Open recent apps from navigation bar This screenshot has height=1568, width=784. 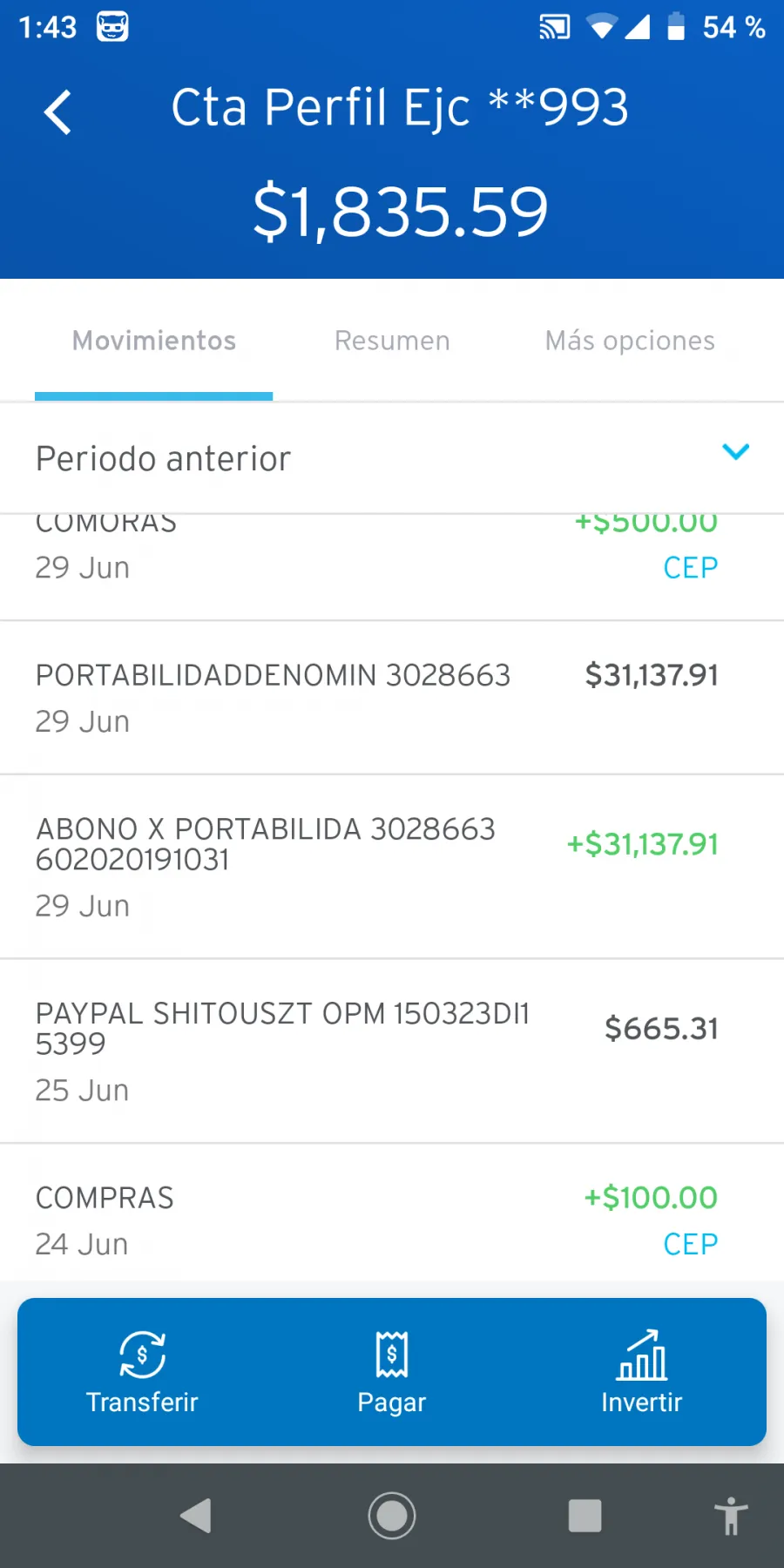(585, 1516)
